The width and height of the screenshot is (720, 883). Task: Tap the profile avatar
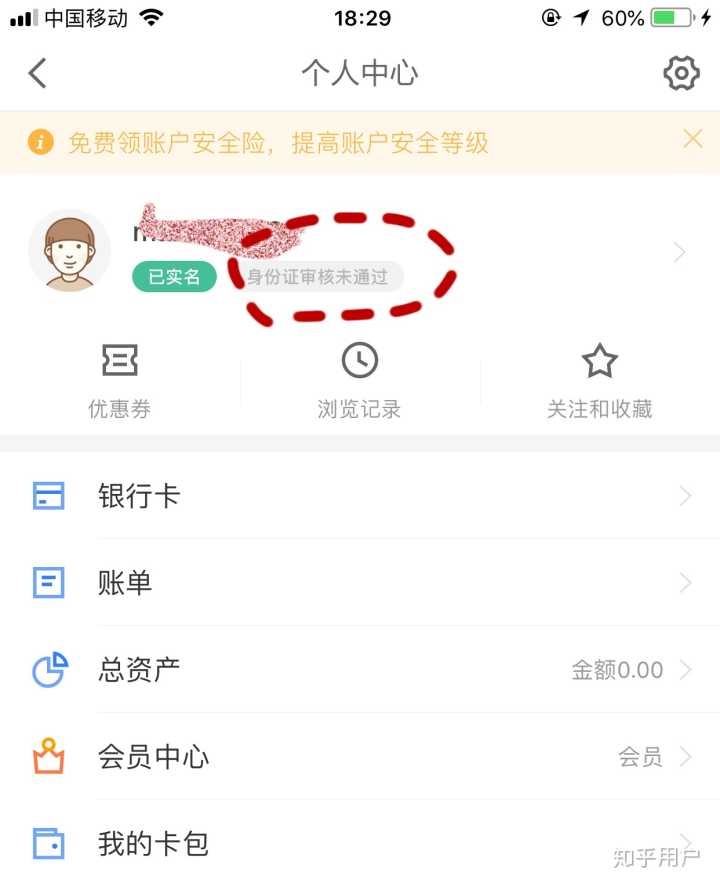pos(69,251)
